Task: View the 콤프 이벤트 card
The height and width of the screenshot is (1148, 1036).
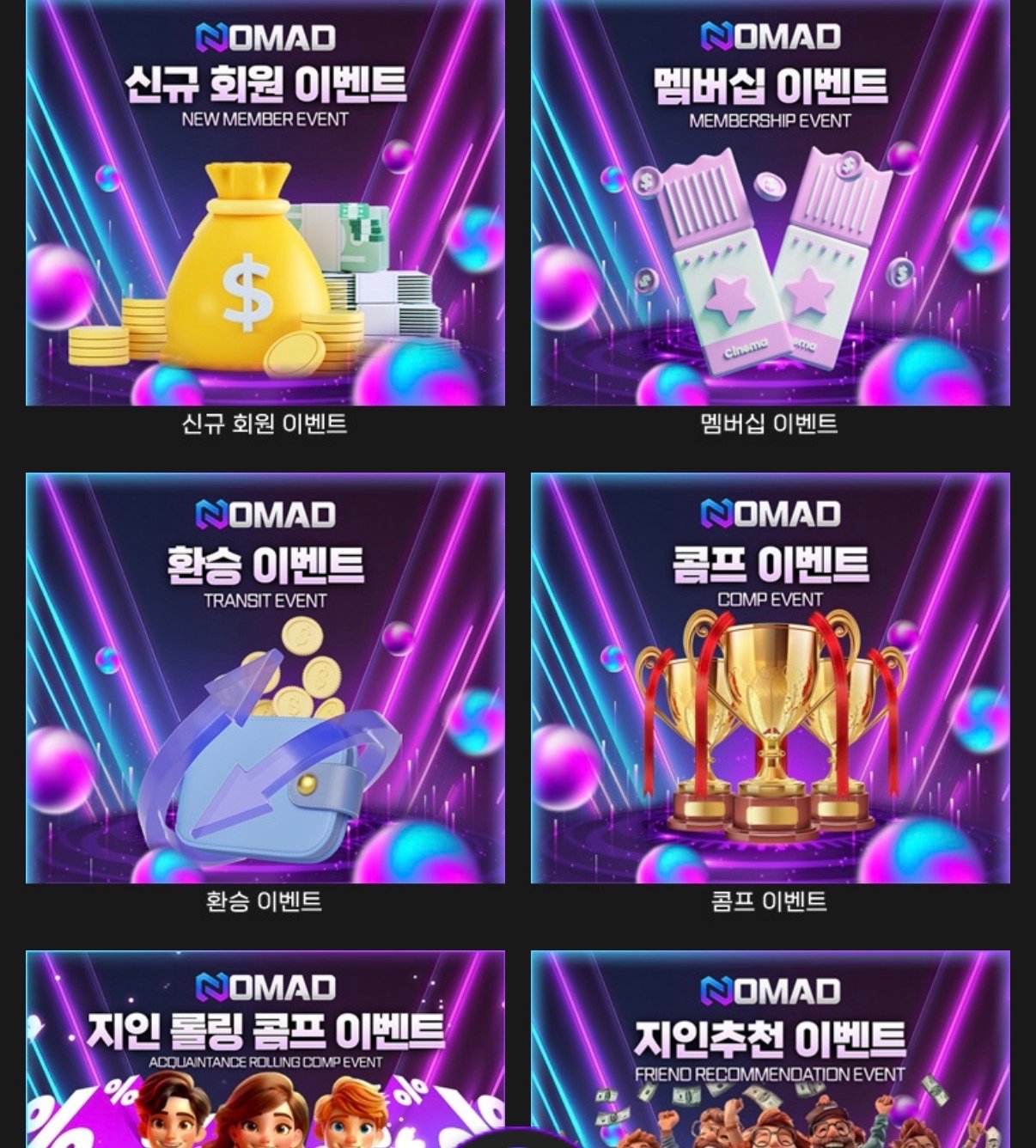Action: pyautogui.click(x=770, y=677)
